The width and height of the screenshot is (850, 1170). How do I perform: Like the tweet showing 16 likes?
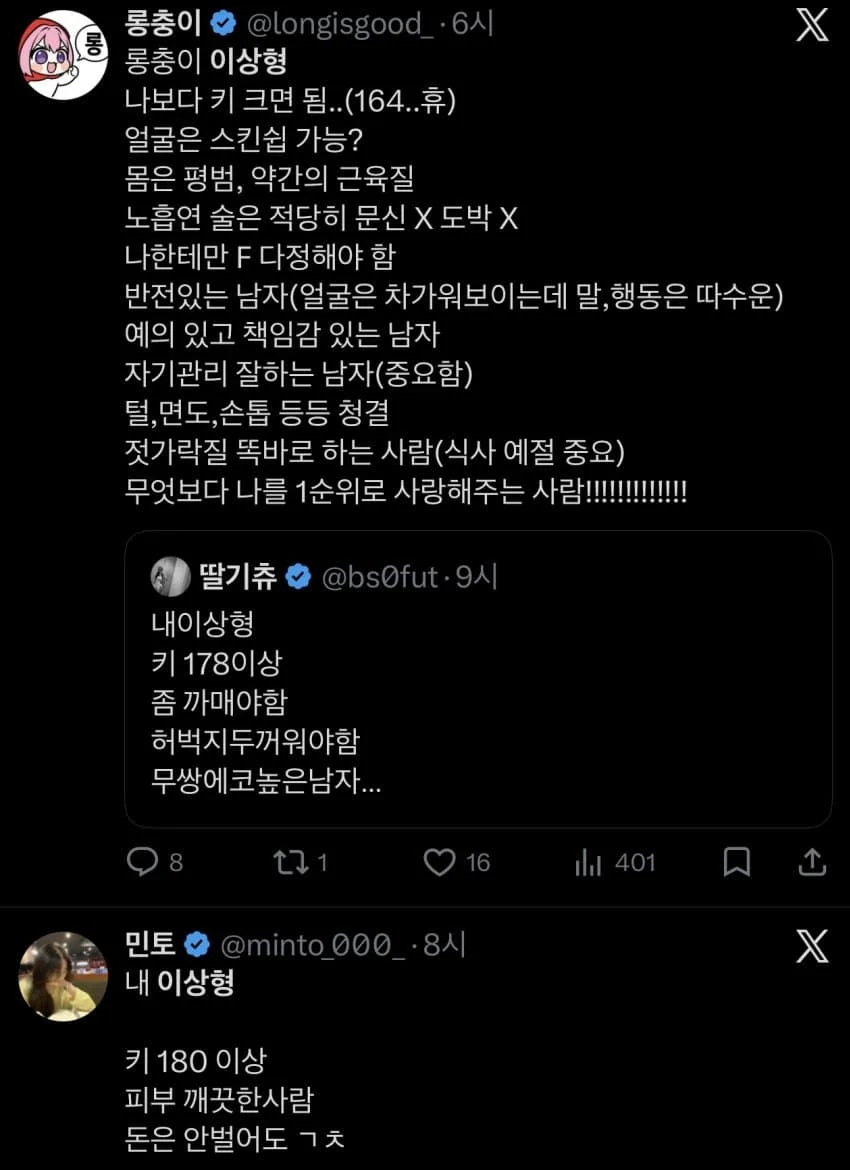click(440, 863)
